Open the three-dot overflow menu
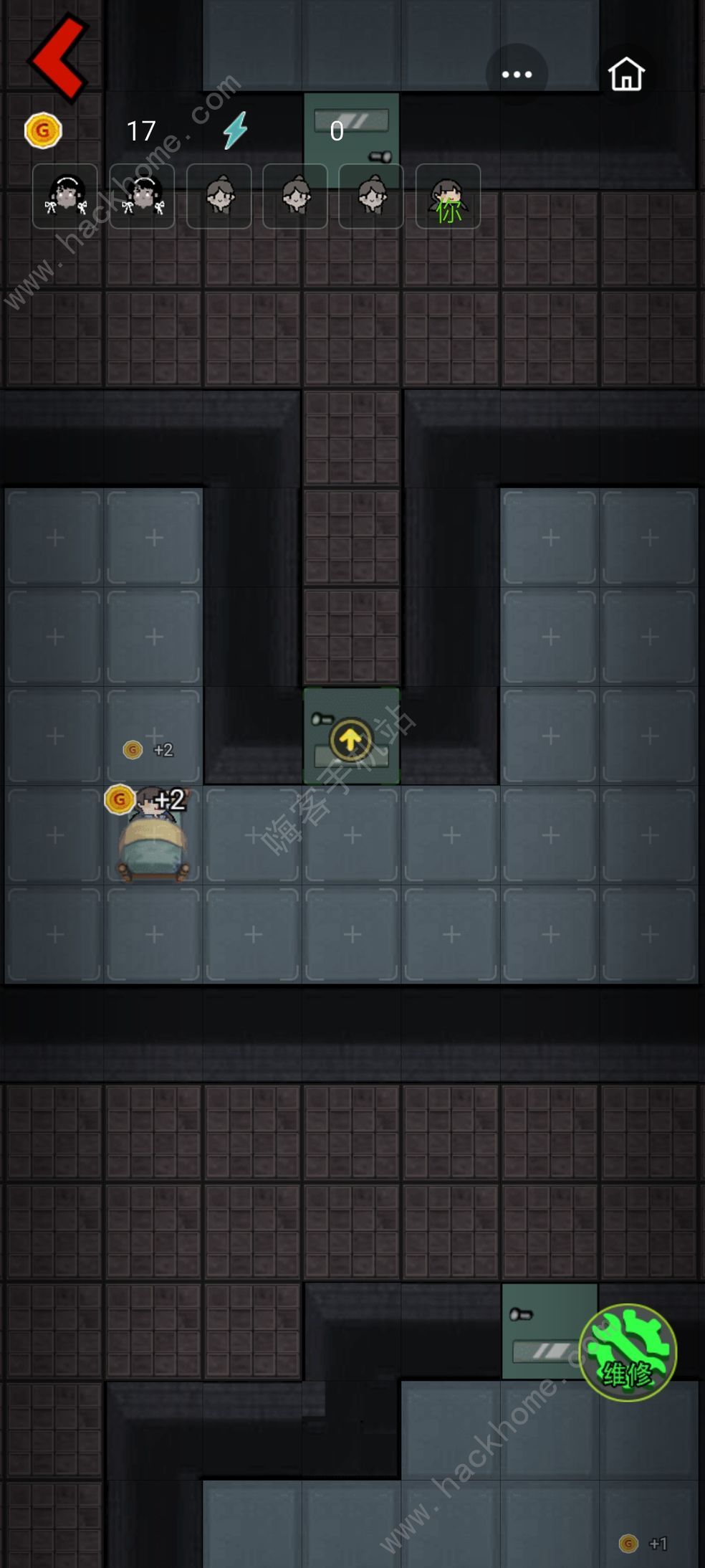This screenshot has height=1568, width=705. click(517, 75)
